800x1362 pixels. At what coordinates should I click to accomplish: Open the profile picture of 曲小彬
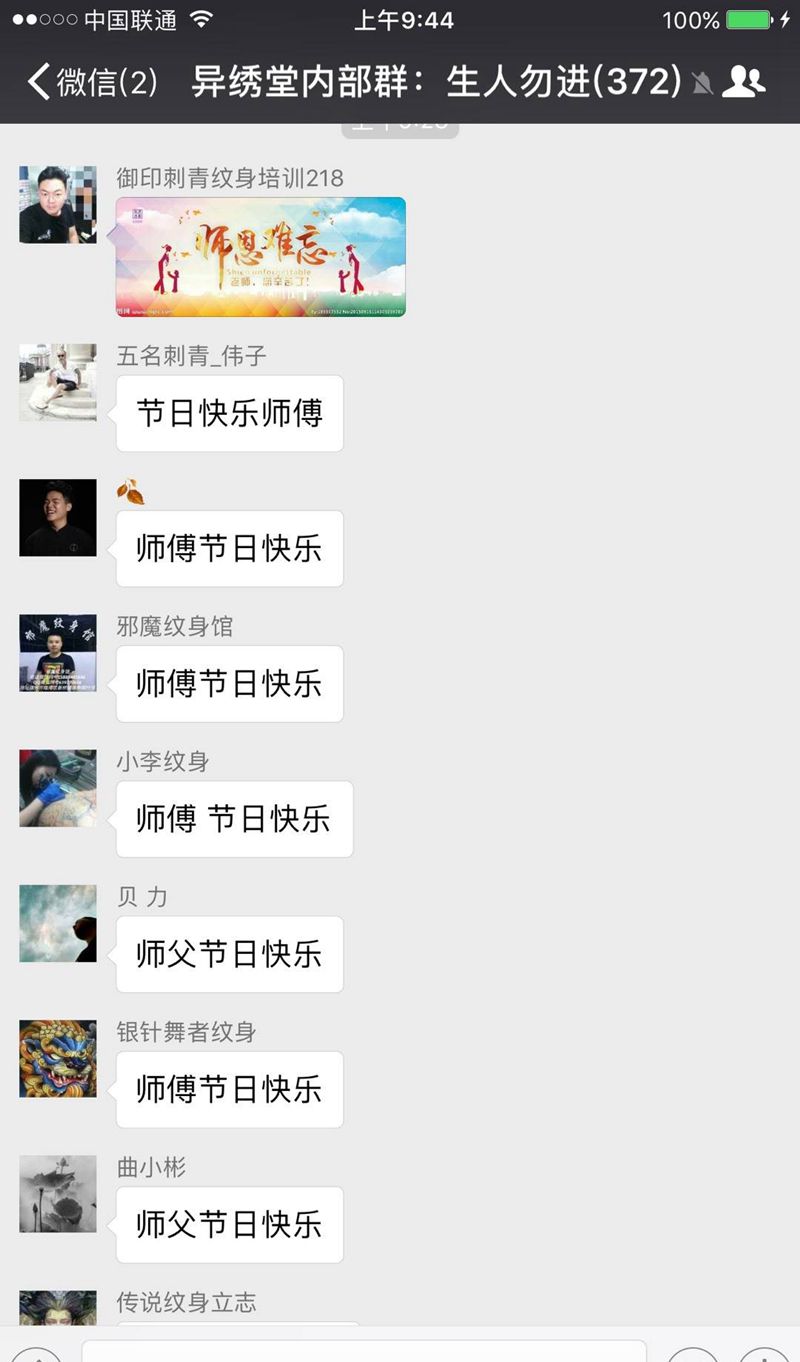click(x=58, y=1194)
